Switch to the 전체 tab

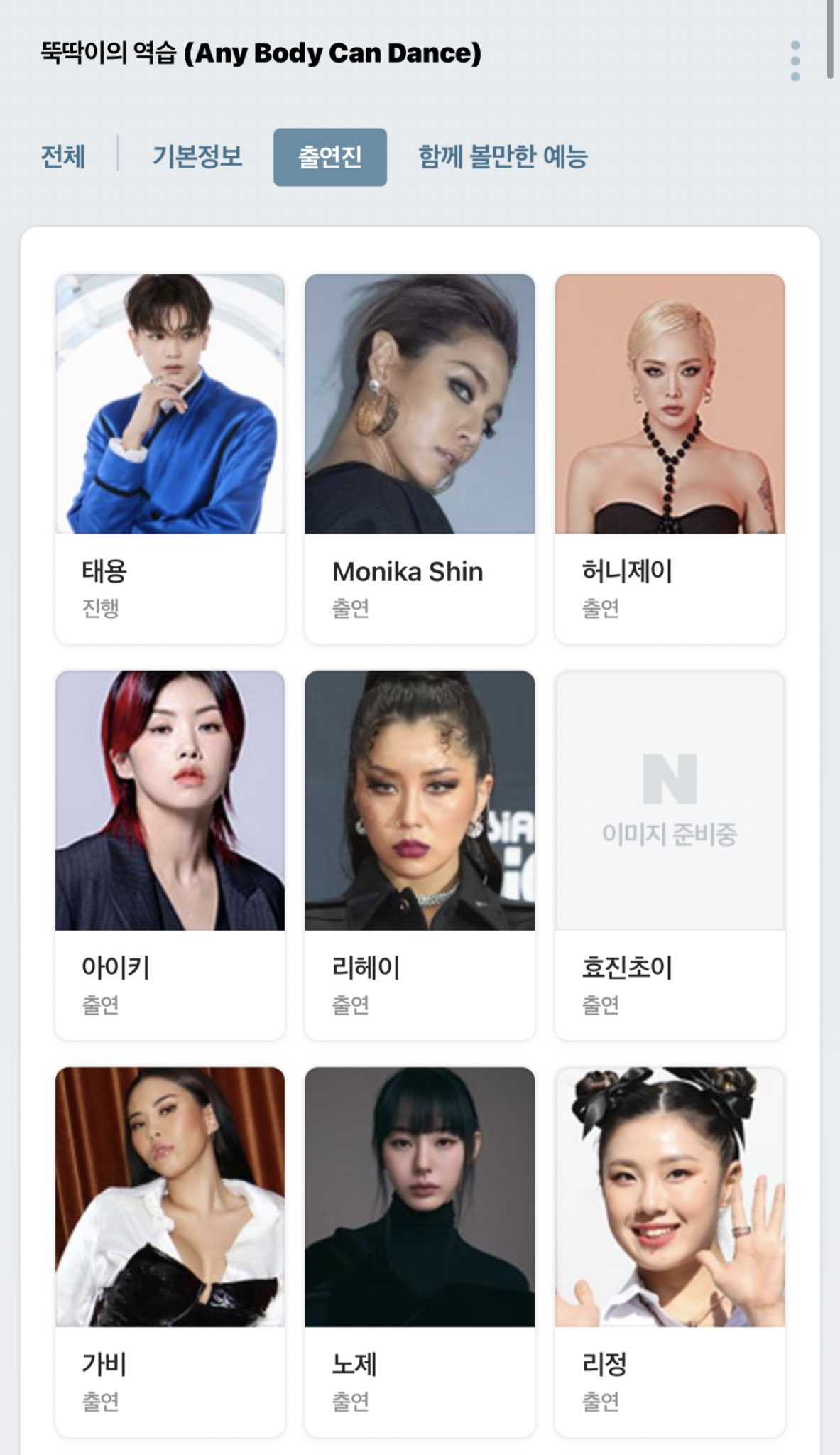pos(63,158)
